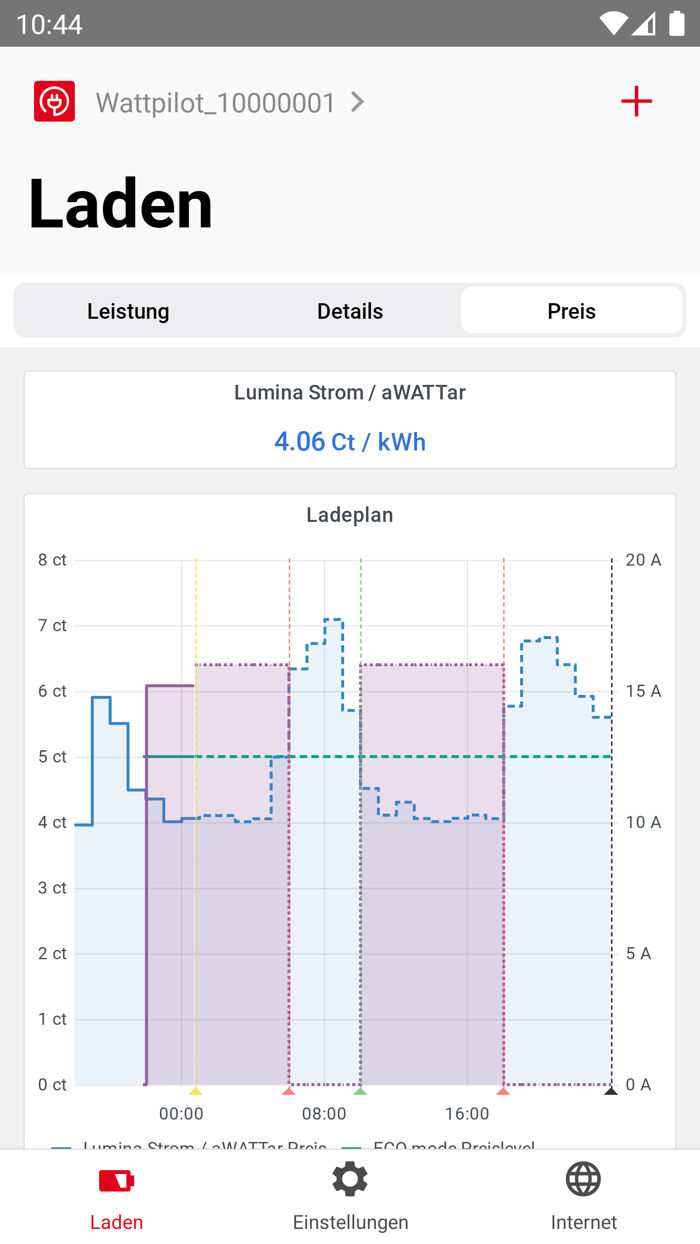
Task: Switch to the Leistung tab
Action: pyautogui.click(x=128, y=311)
